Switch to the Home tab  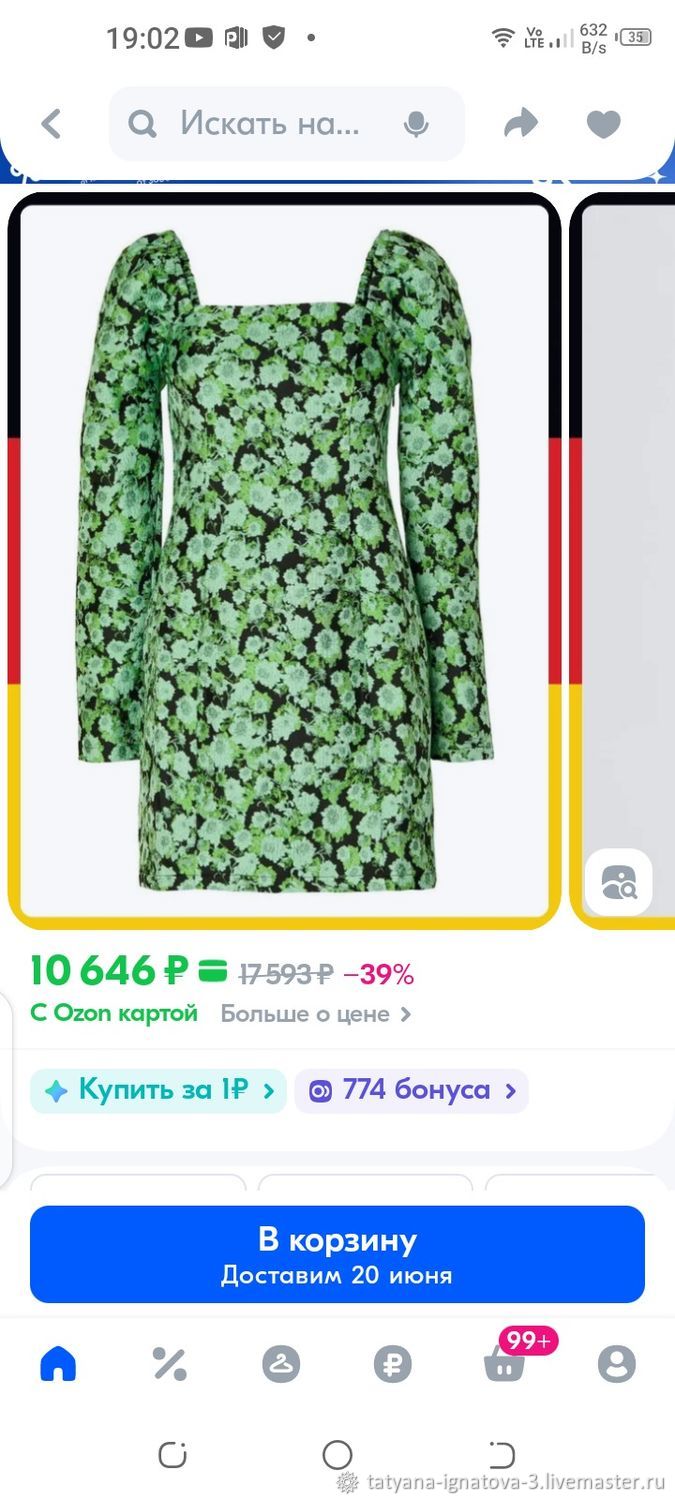click(58, 1364)
